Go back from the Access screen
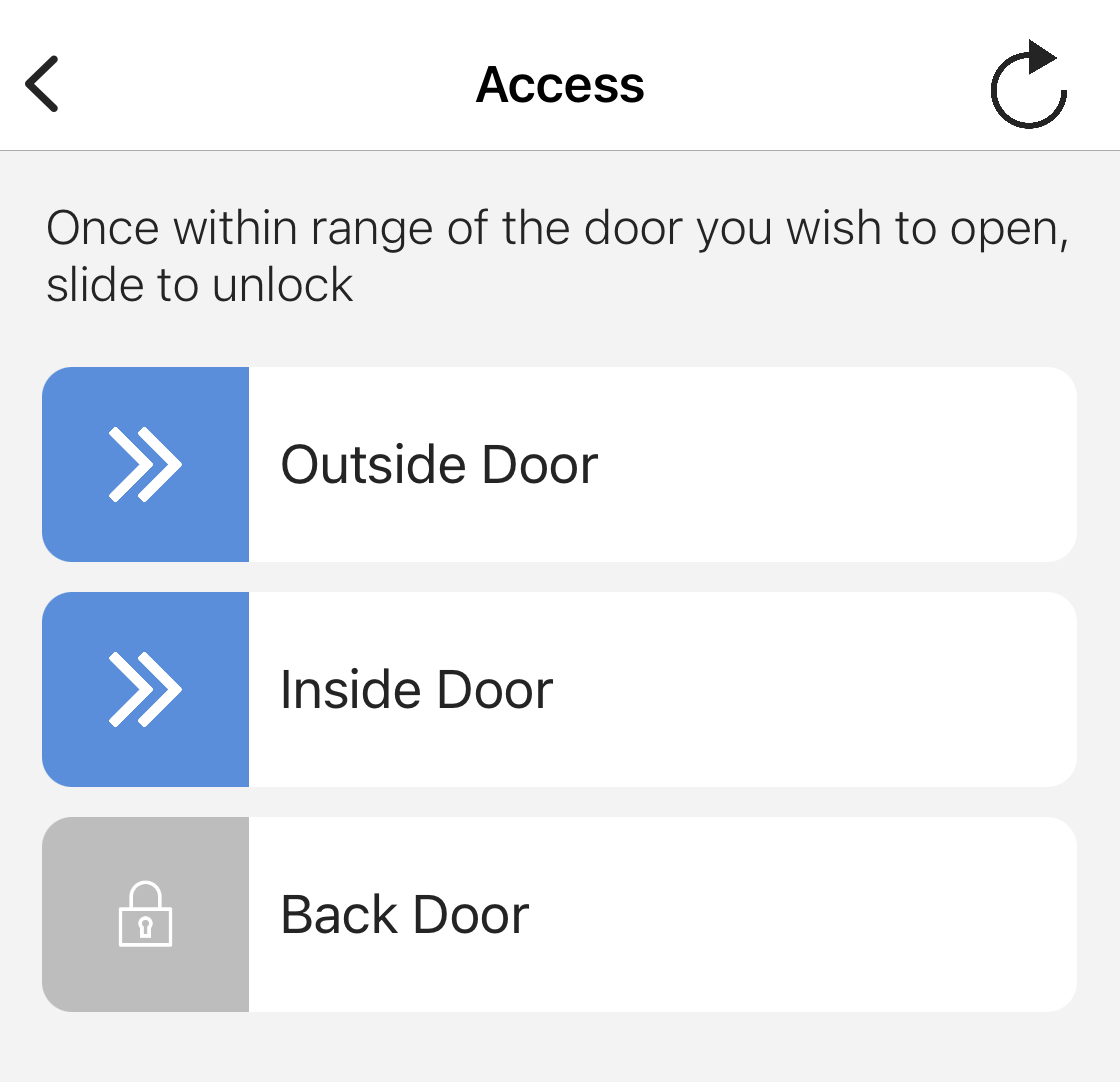1120x1082 pixels. pyautogui.click(x=42, y=84)
